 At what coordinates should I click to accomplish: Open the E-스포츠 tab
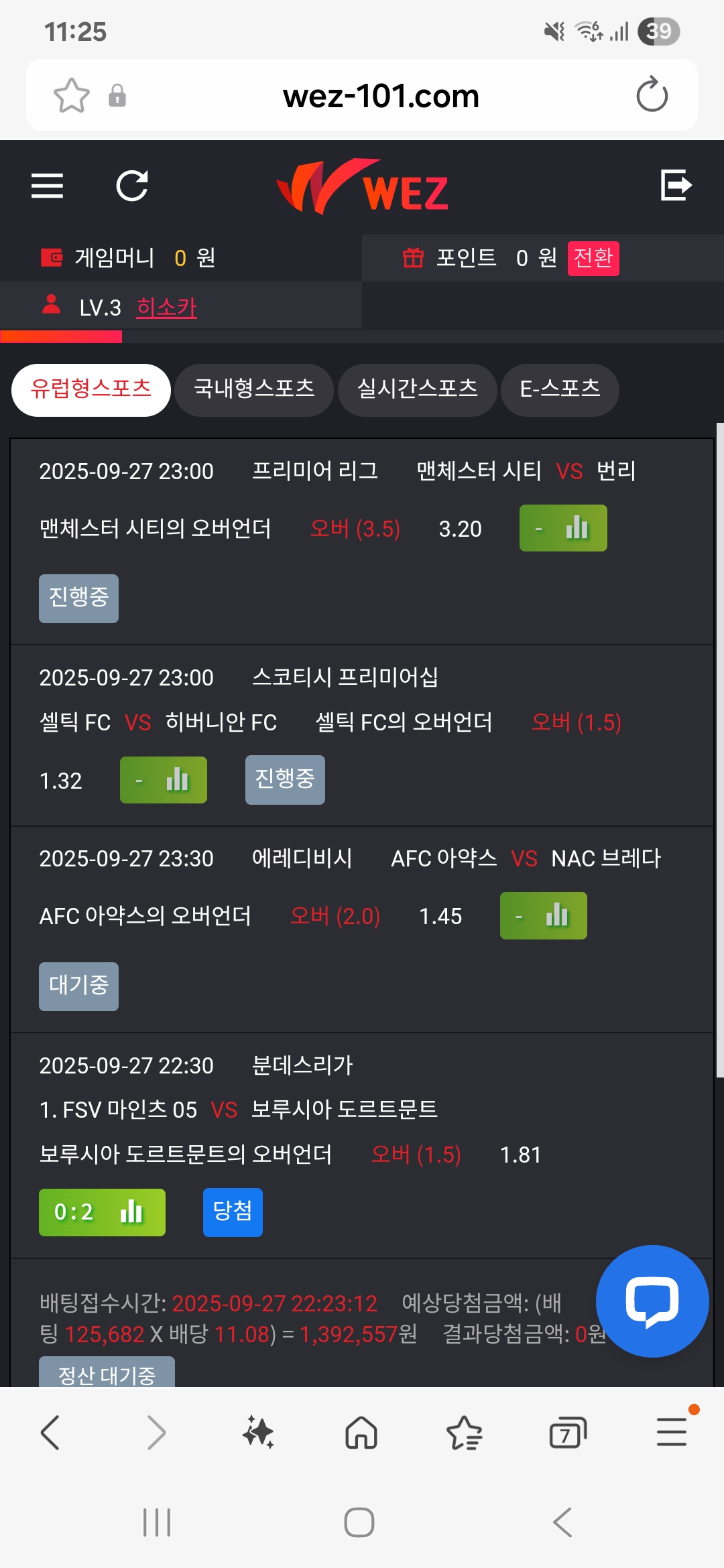pyautogui.click(x=560, y=389)
